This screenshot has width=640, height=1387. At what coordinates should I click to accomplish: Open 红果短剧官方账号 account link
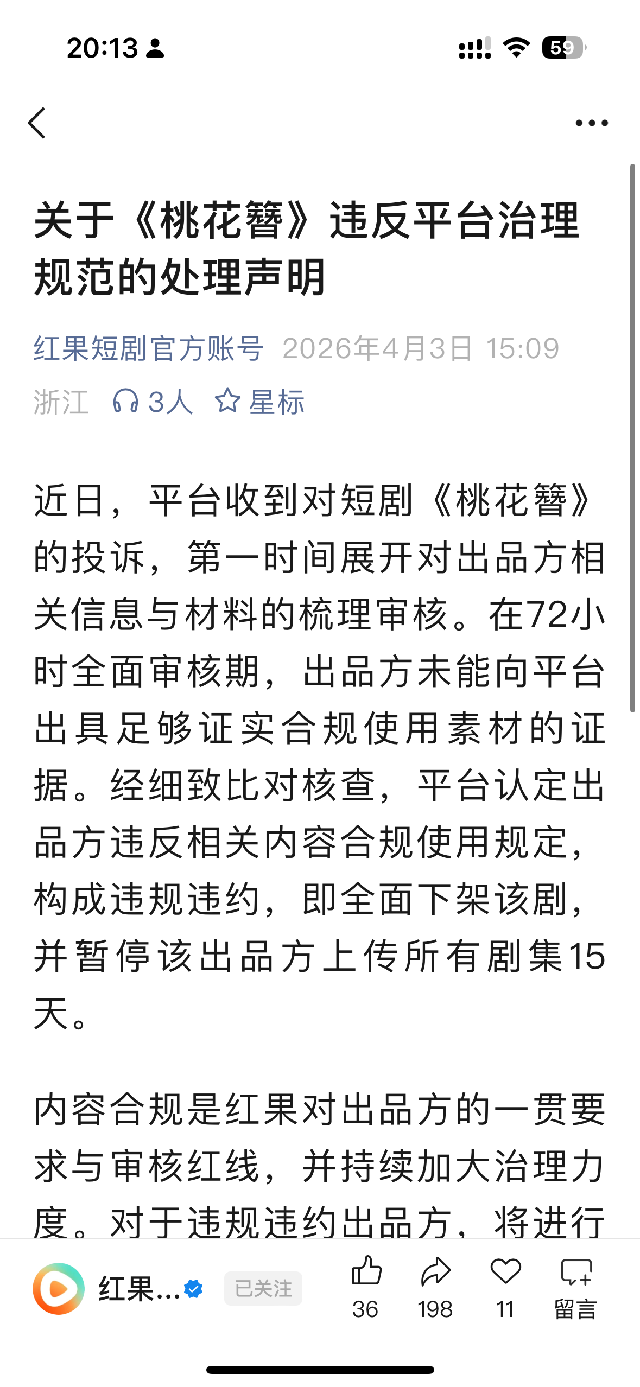(149, 349)
